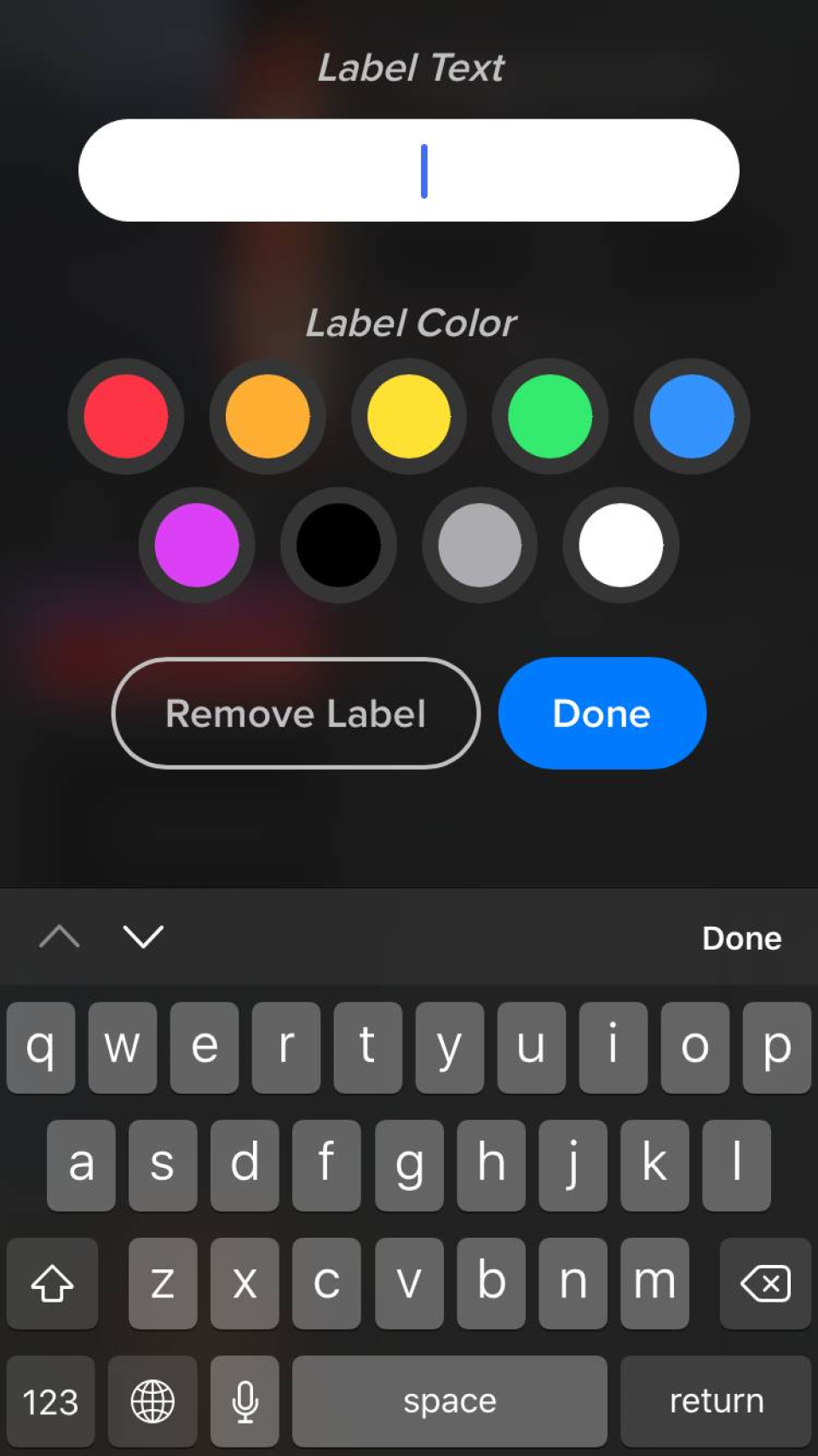818x1456 pixels.
Task: Tap the down arrow above the keyboard
Action: [143, 937]
